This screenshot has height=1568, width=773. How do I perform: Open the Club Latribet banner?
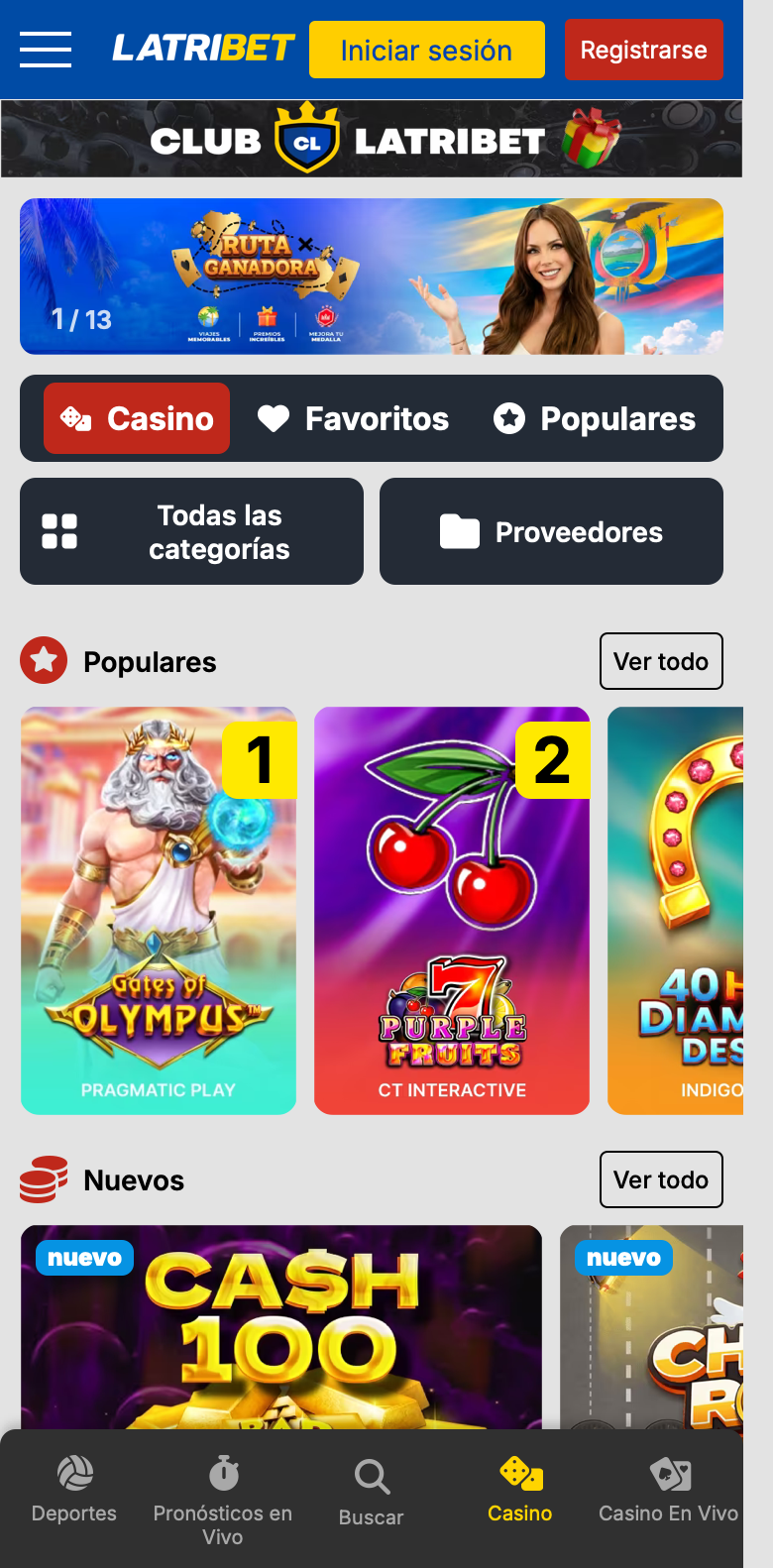pos(372,139)
